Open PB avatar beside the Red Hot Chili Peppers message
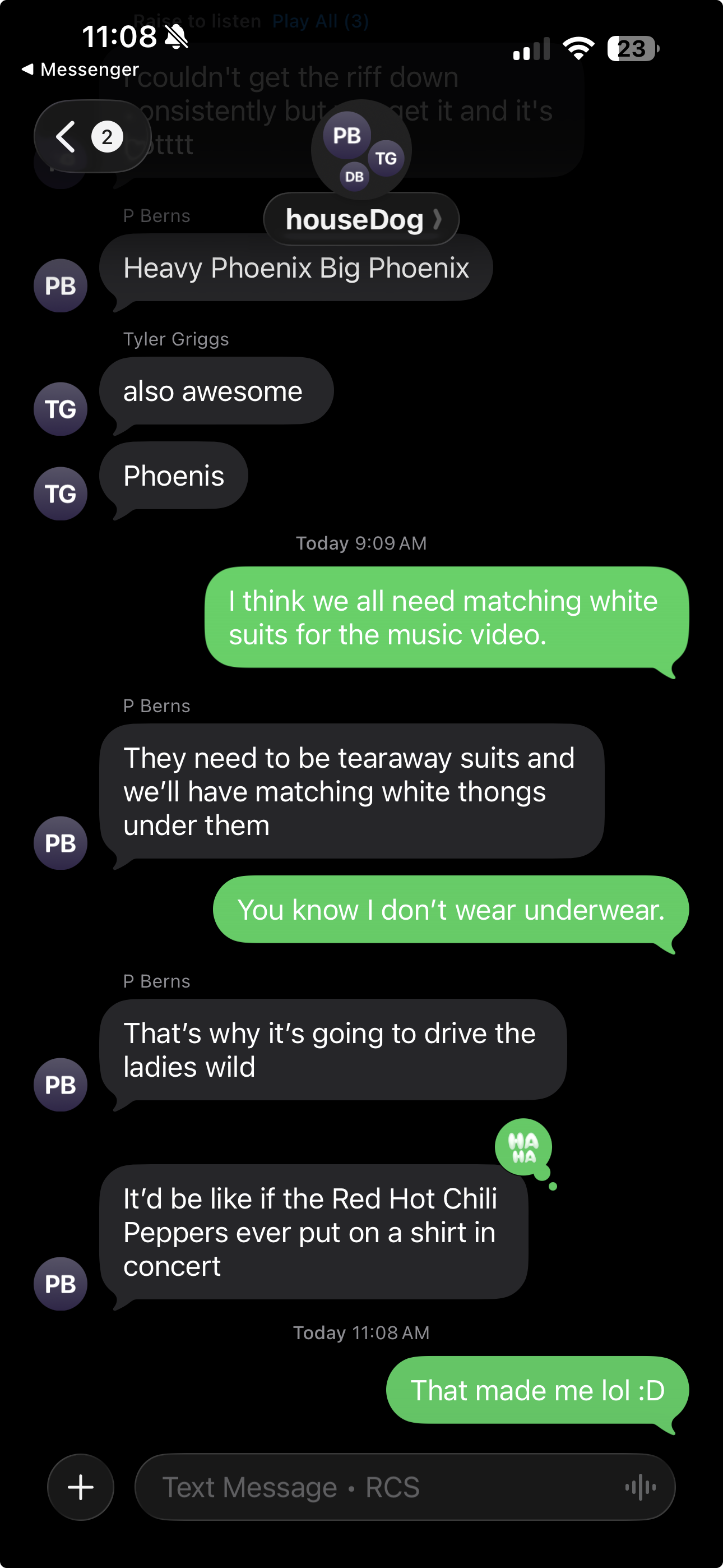Screen dimensions: 723x1568 click(61, 1283)
